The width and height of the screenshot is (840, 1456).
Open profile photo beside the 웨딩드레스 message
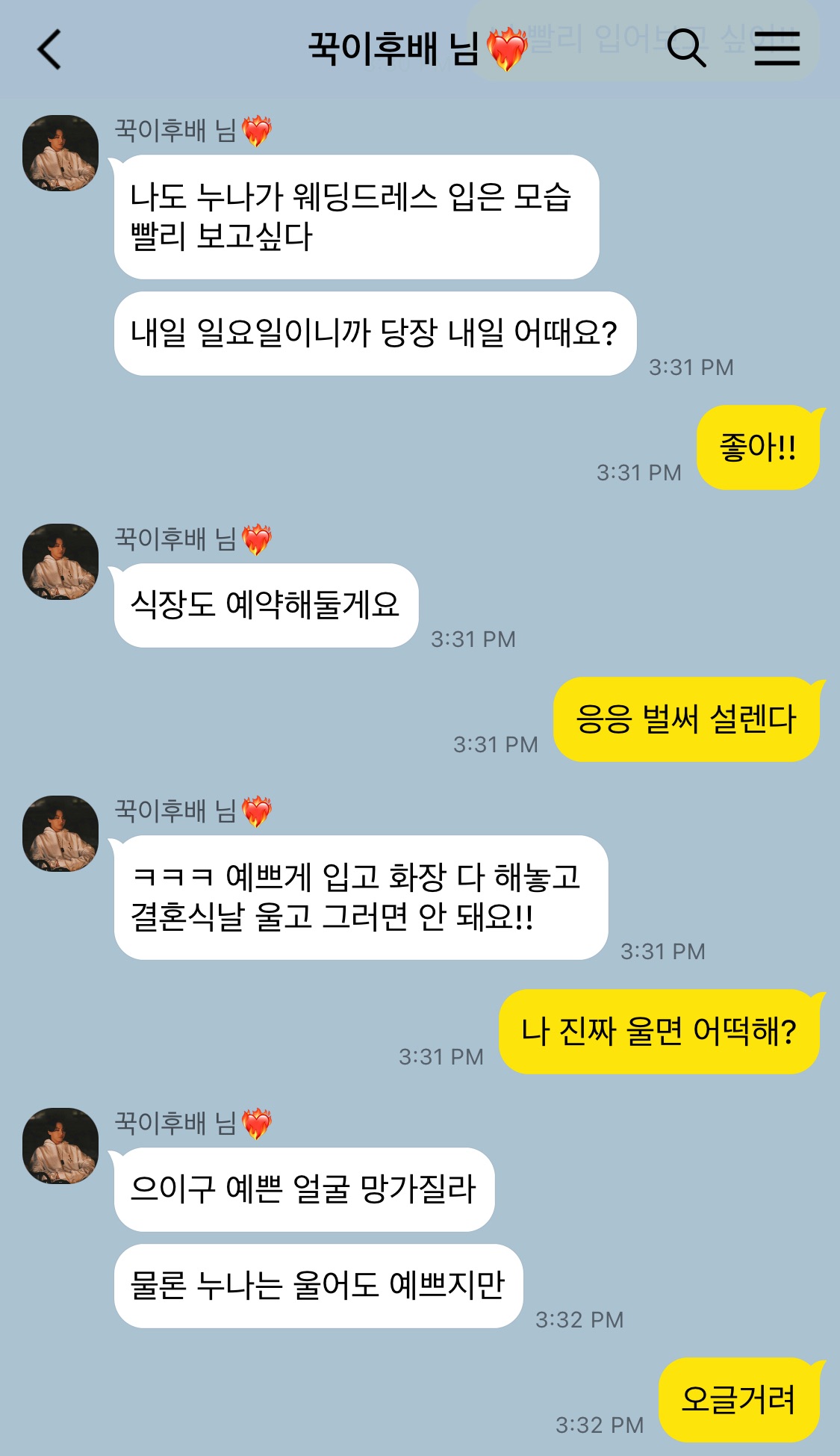pos(60,153)
